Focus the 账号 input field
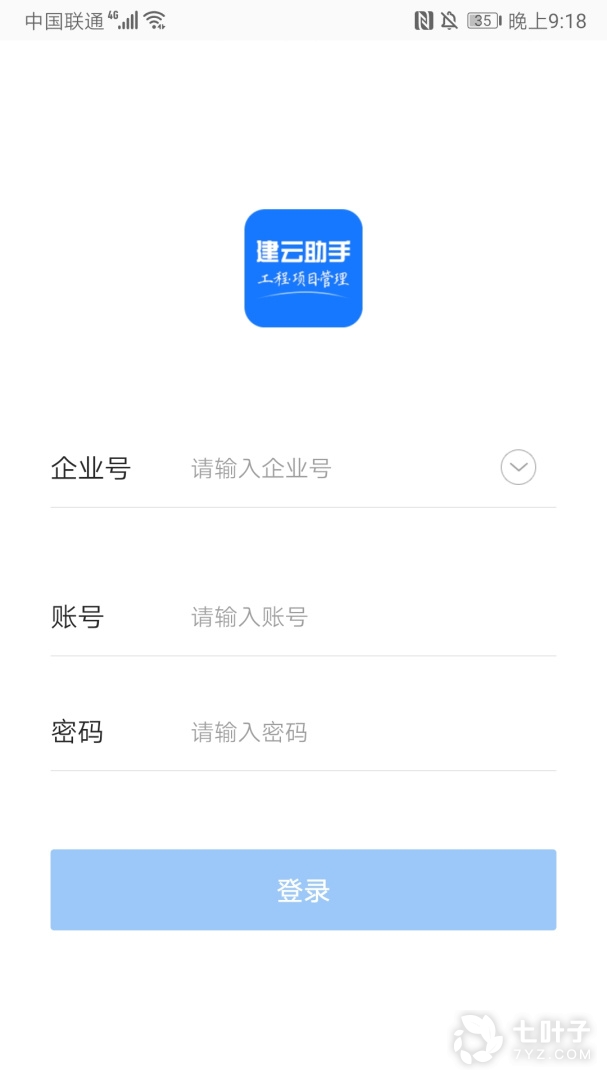Image resolution: width=607 pixels, height=1080 pixels. pyautogui.click(x=360, y=617)
